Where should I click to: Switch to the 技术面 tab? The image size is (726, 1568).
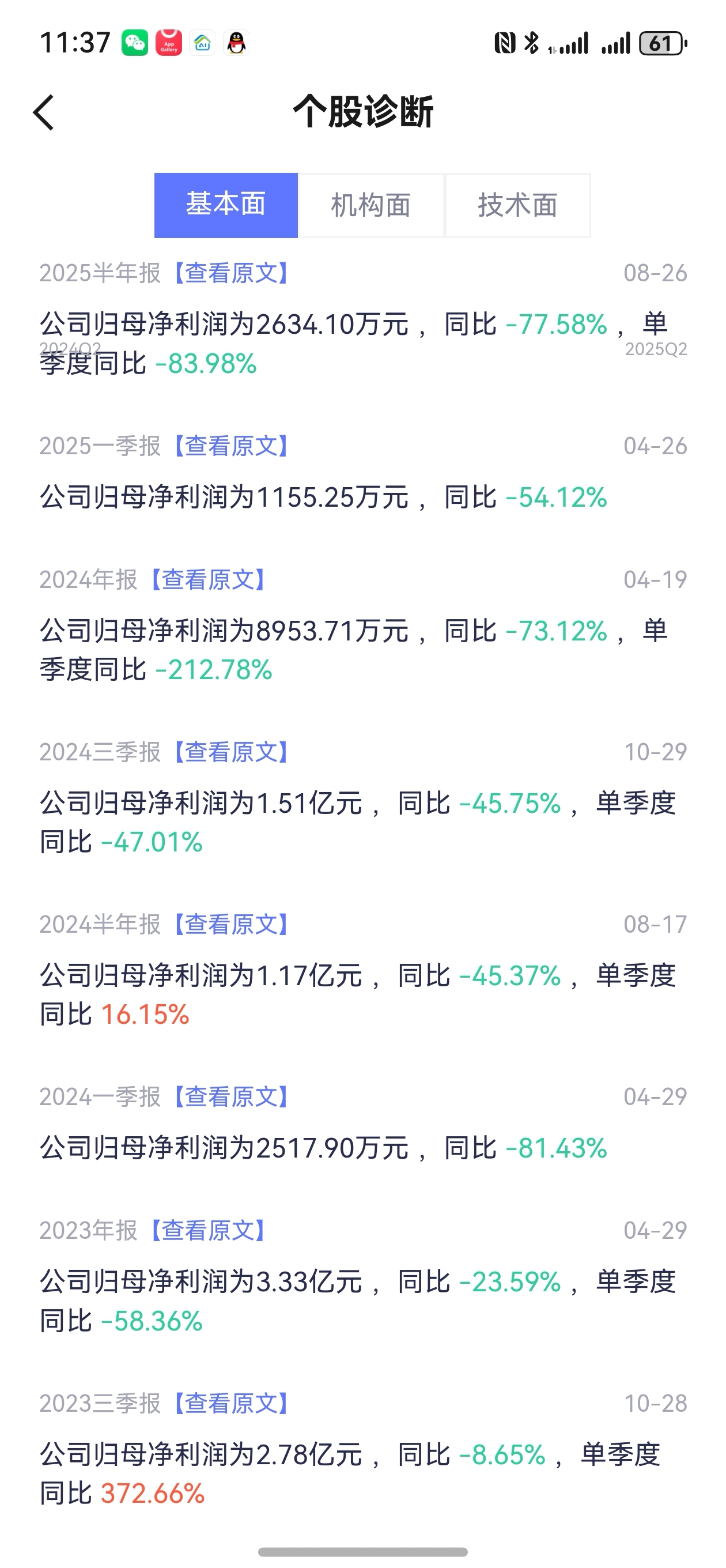coord(517,205)
